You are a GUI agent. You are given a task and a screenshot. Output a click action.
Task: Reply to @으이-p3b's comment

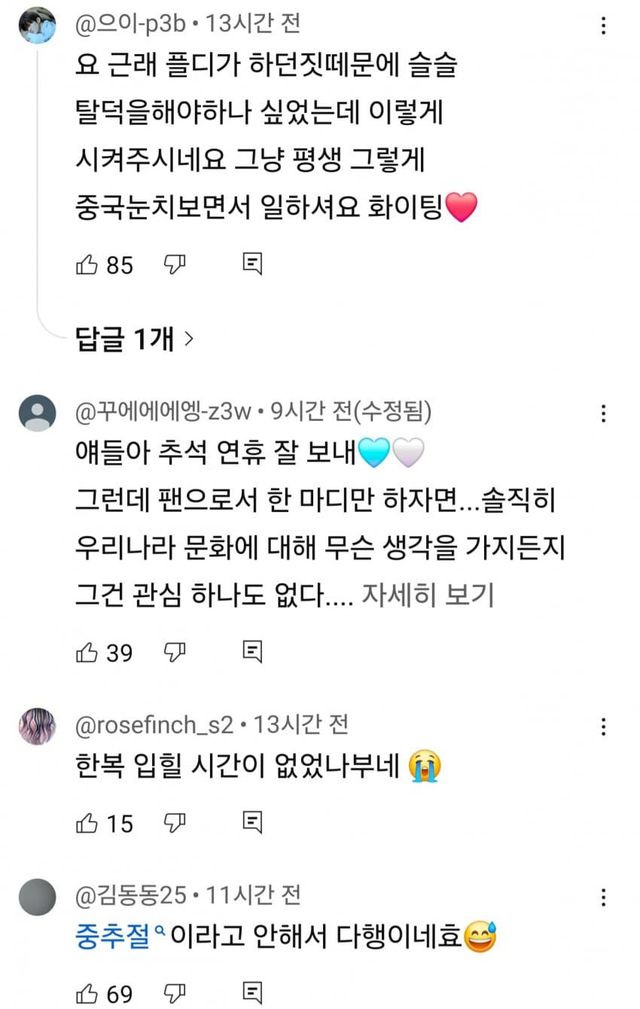[x=253, y=264]
